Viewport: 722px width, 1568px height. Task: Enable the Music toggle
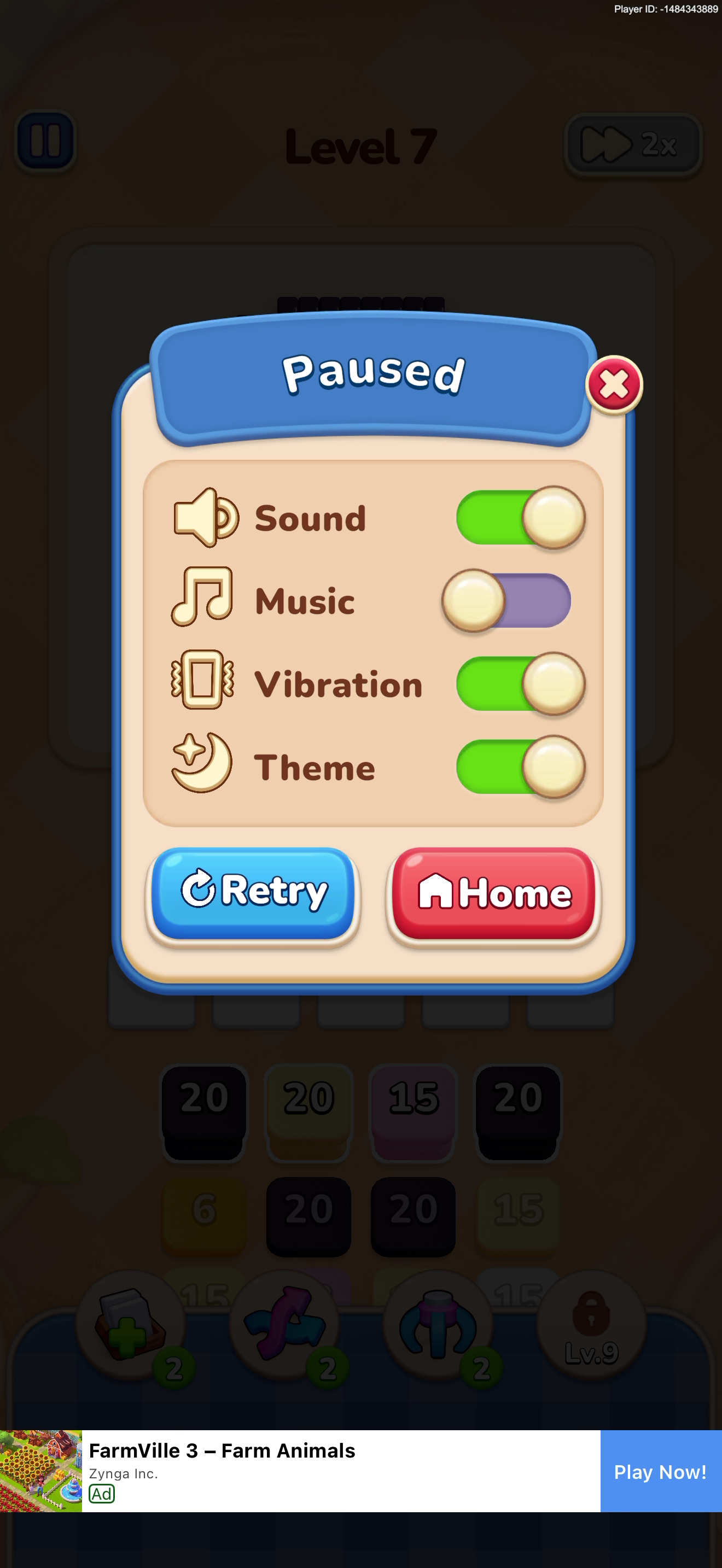click(506, 601)
